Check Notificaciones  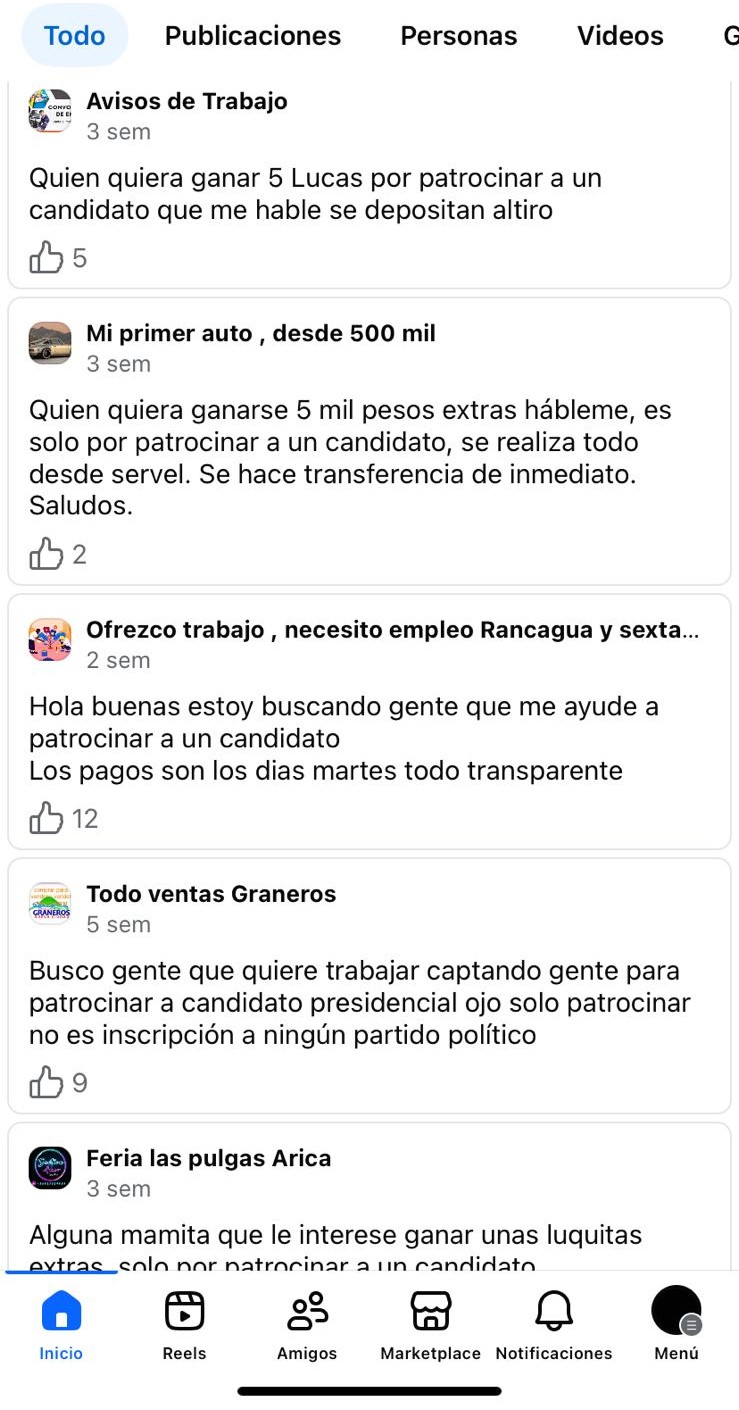click(x=553, y=1324)
